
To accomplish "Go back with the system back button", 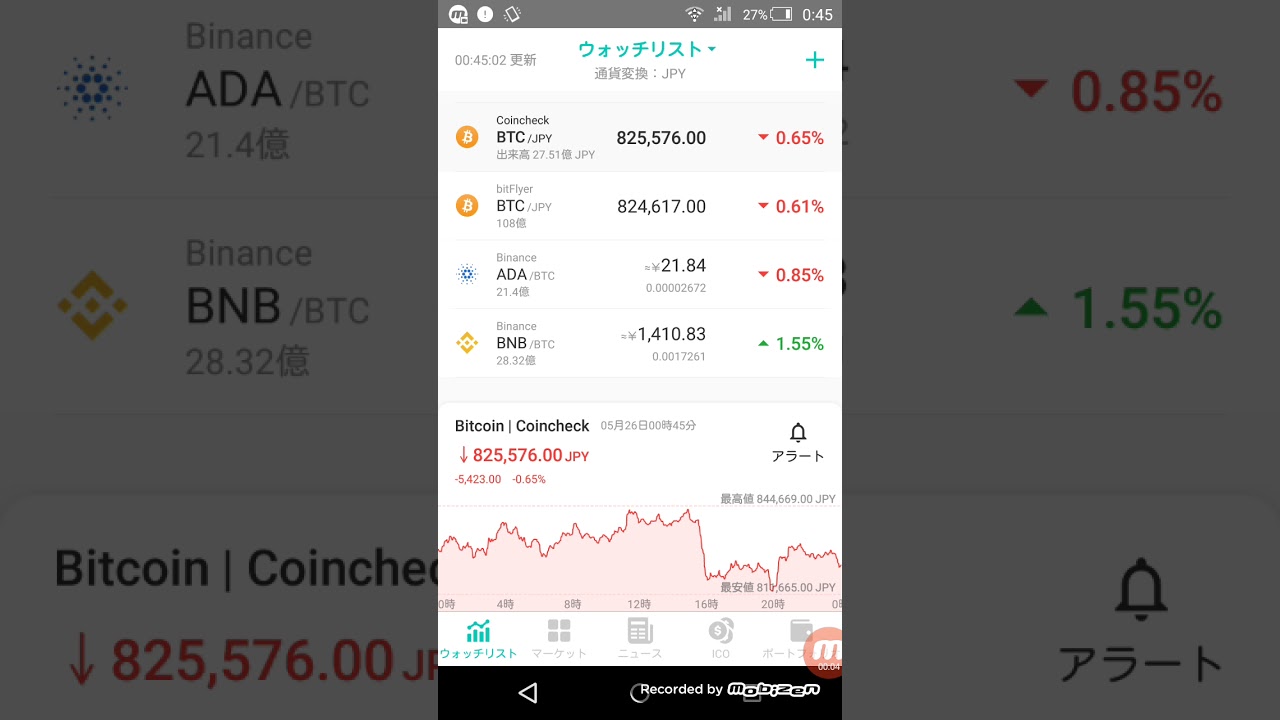I will point(528,692).
